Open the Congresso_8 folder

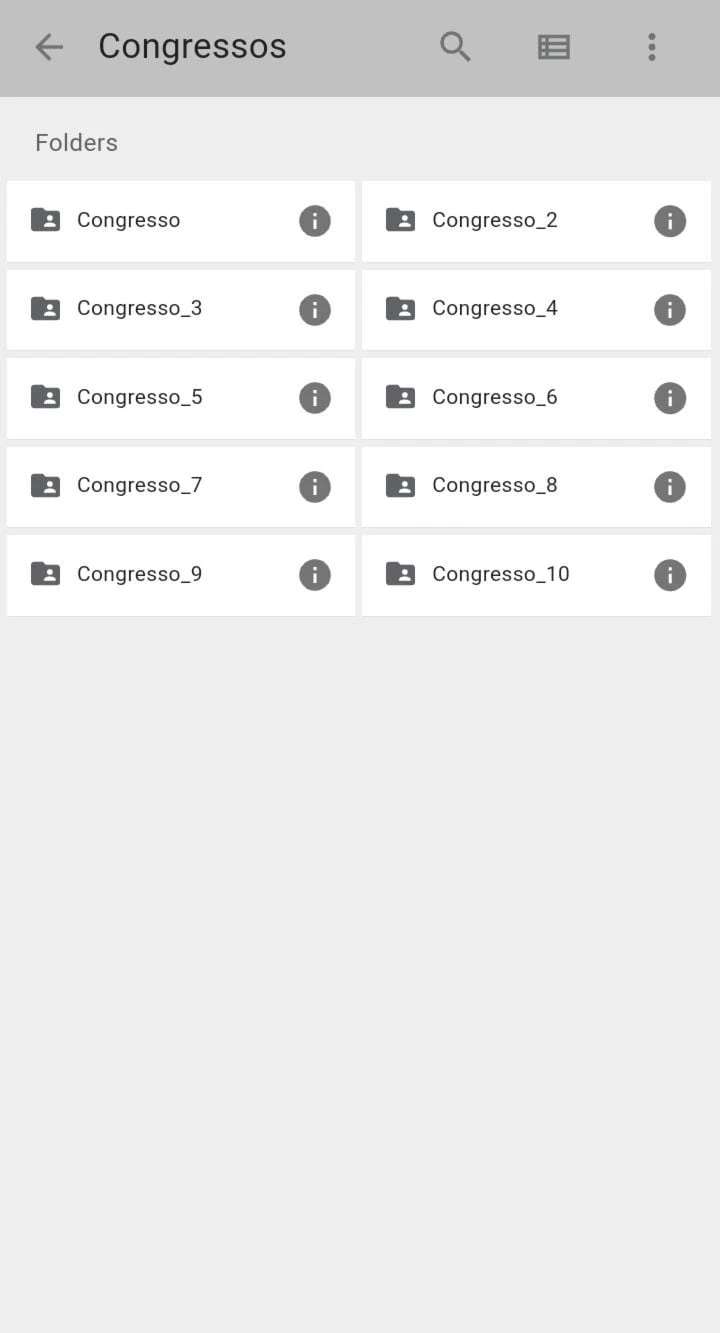point(536,486)
